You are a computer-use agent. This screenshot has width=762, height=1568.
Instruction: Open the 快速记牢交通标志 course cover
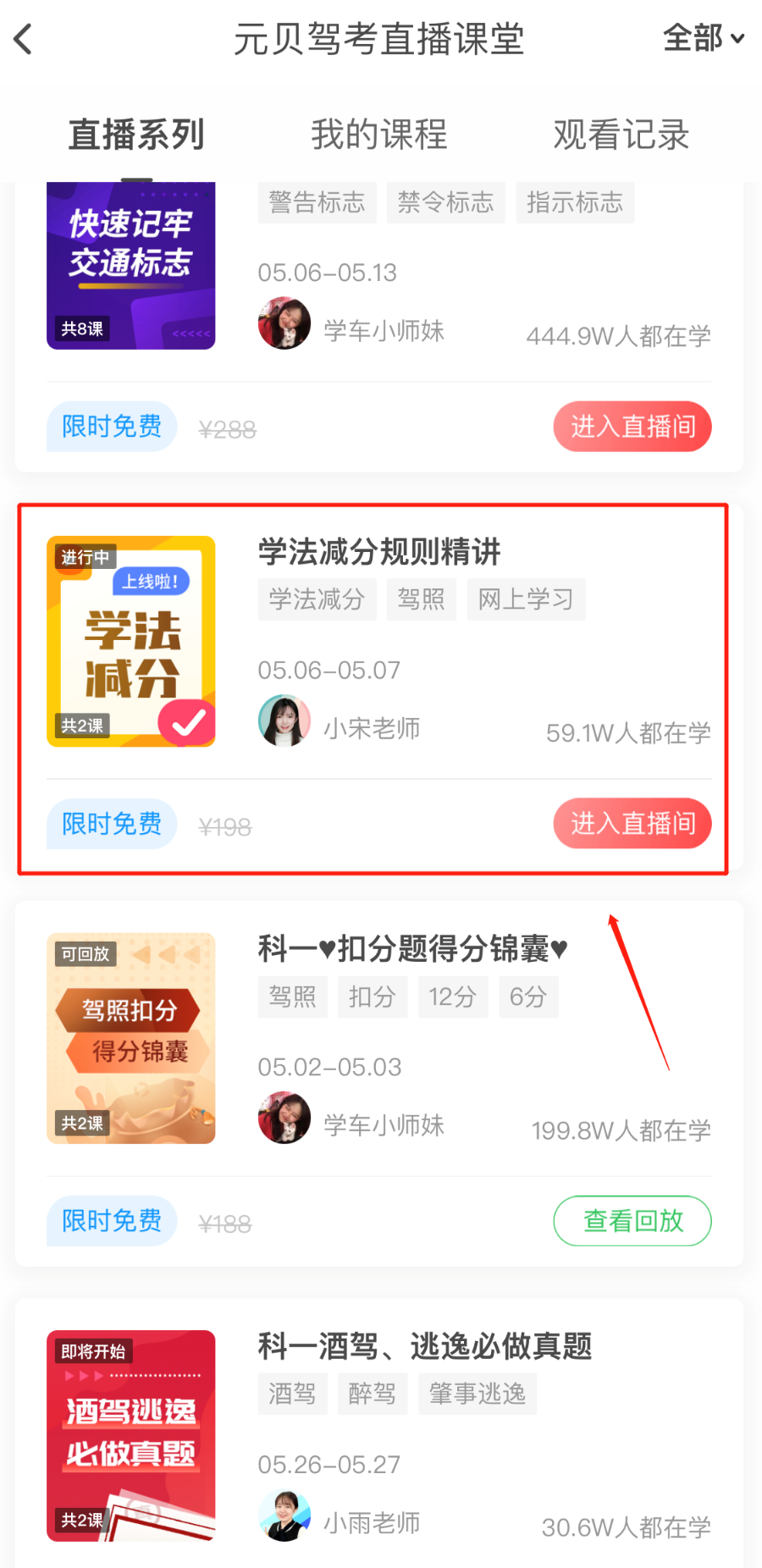click(x=131, y=266)
